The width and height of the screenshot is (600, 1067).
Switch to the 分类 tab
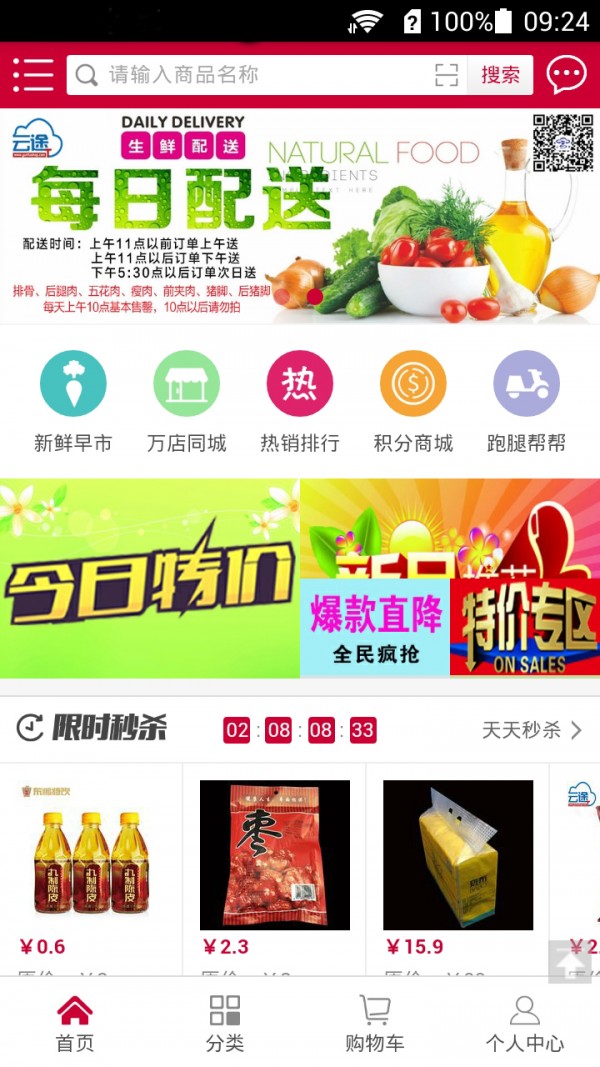(225, 1022)
